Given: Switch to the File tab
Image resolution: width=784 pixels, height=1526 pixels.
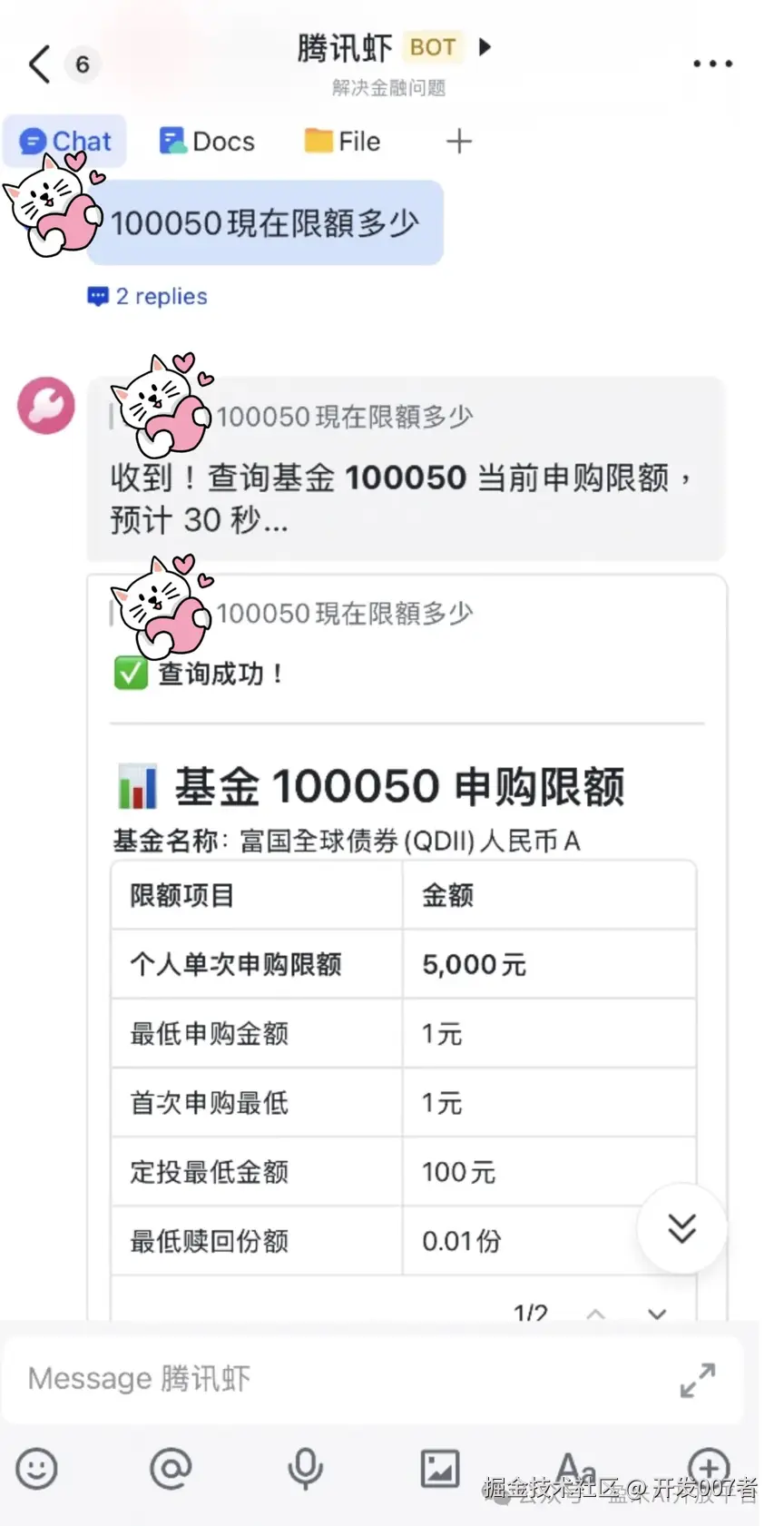Looking at the screenshot, I should 343,142.
